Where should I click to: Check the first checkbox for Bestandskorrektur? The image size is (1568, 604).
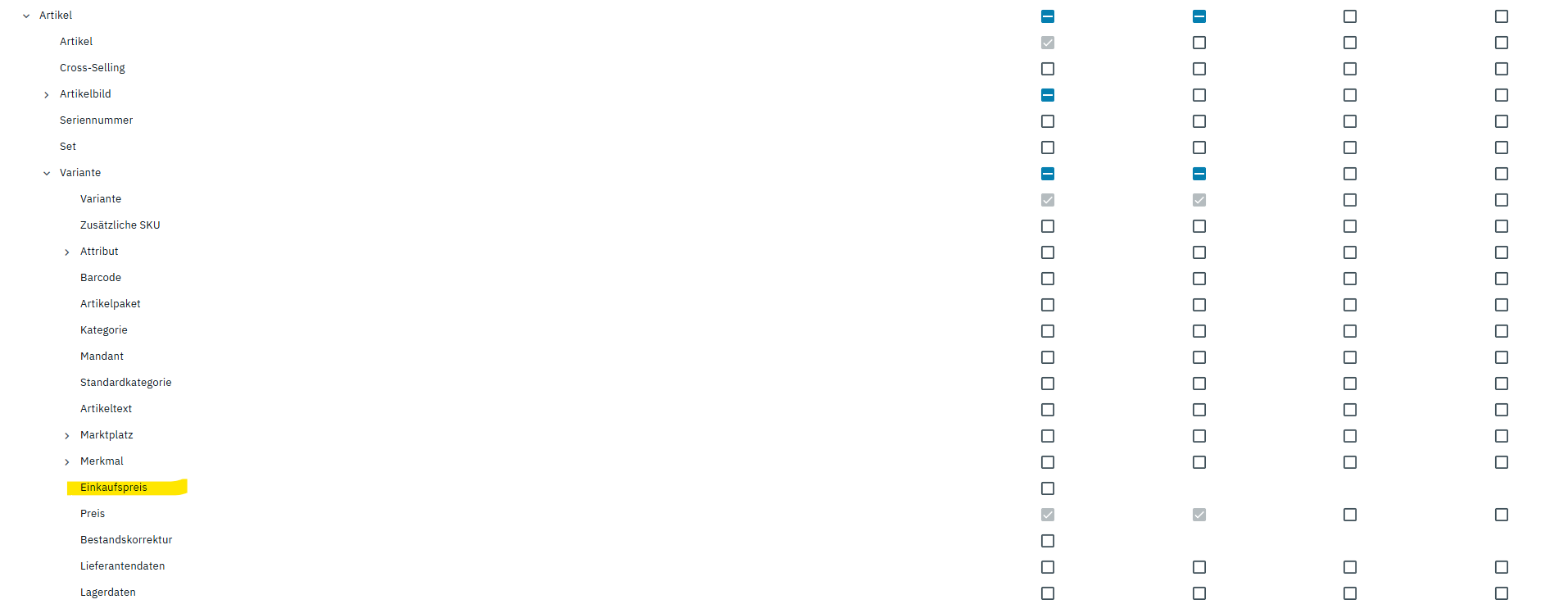(x=1048, y=541)
